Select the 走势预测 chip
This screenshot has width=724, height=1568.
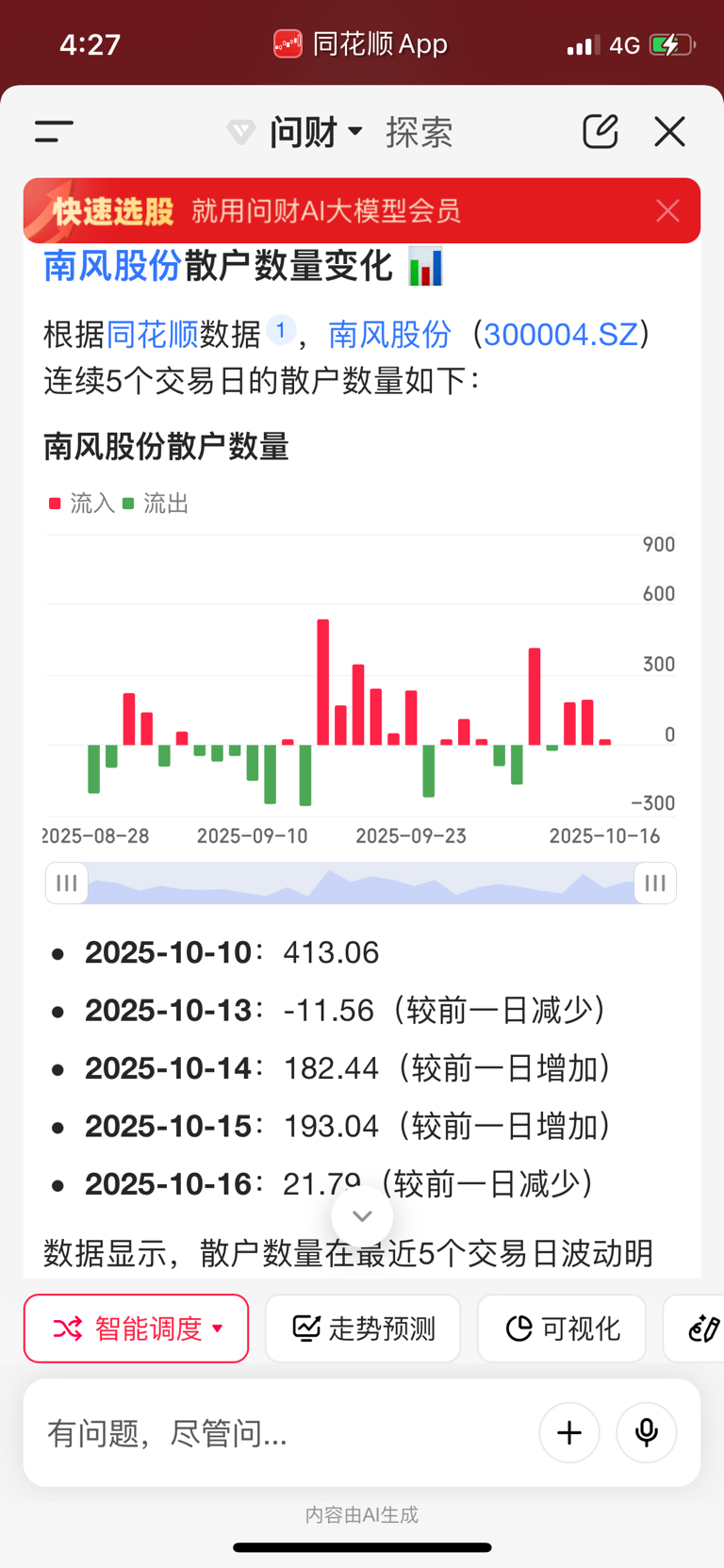click(363, 1329)
